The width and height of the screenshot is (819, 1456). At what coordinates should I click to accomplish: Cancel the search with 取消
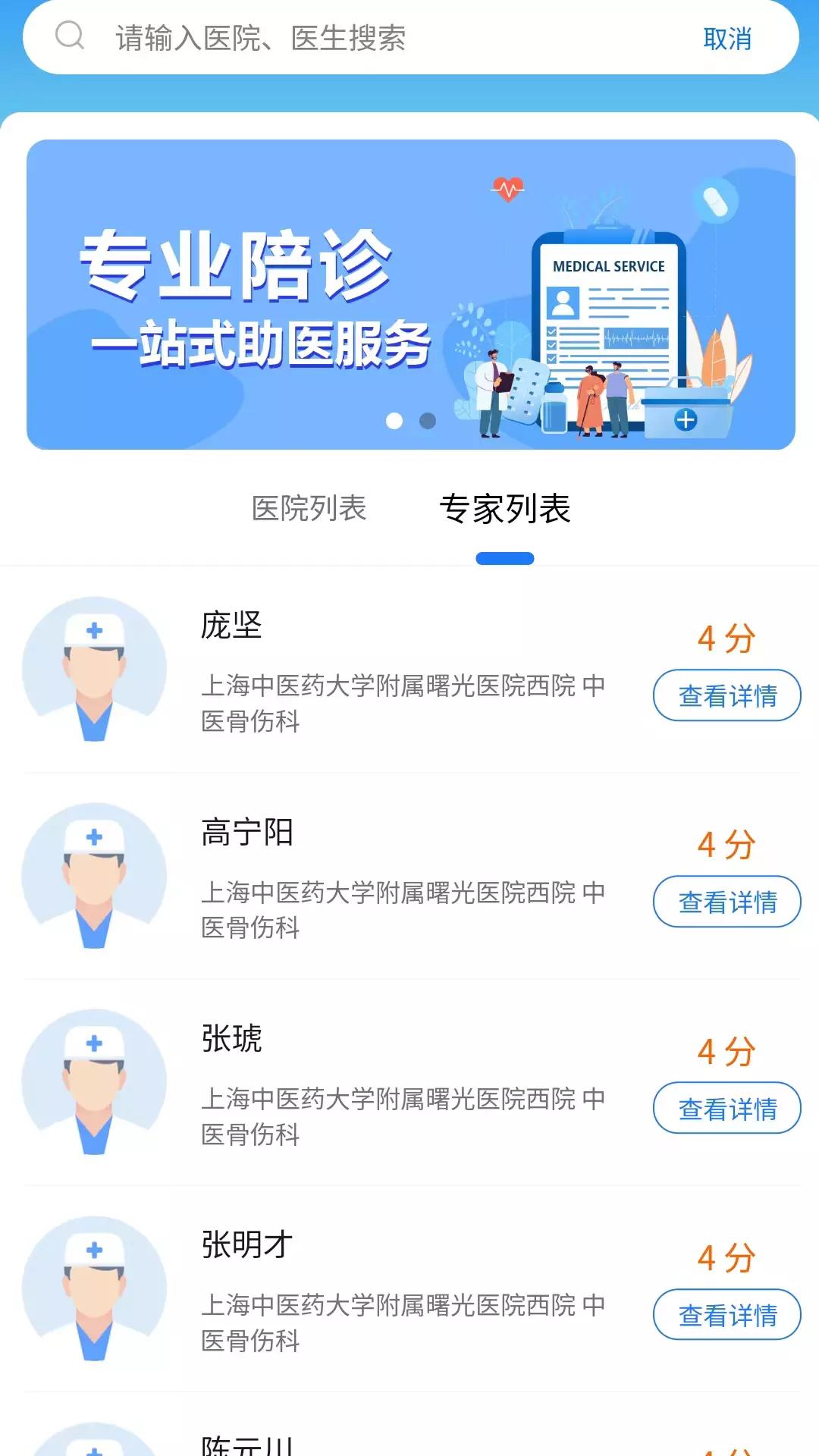727,39
